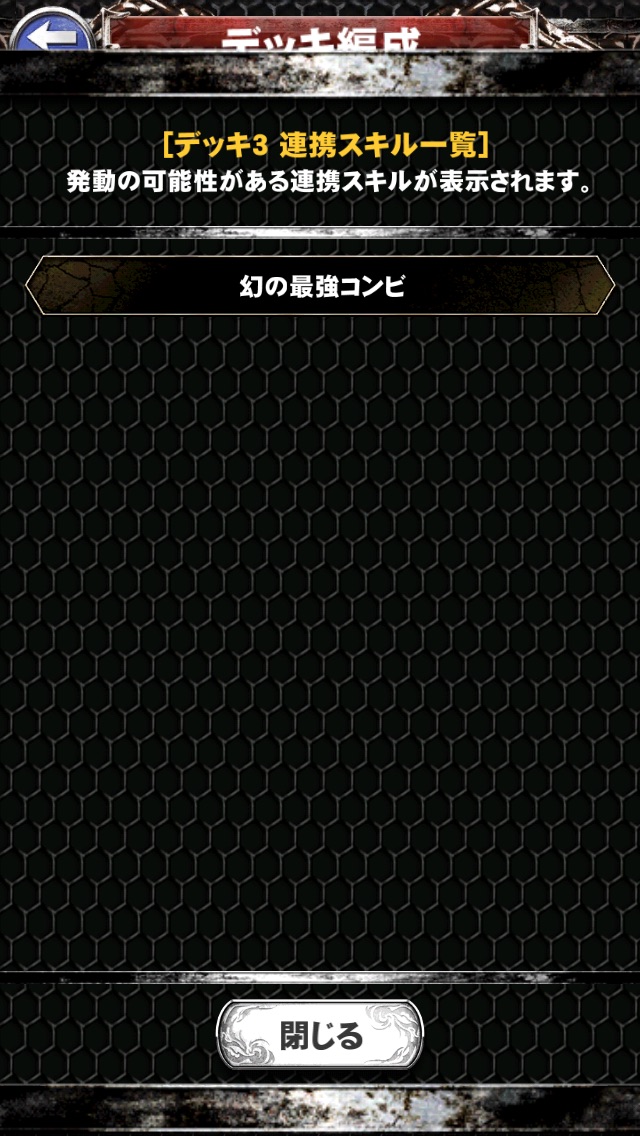Open the 幻の最強コンビ skill entry
The height and width of the screenshot is (1136, 640).
(x=320, y=286)
